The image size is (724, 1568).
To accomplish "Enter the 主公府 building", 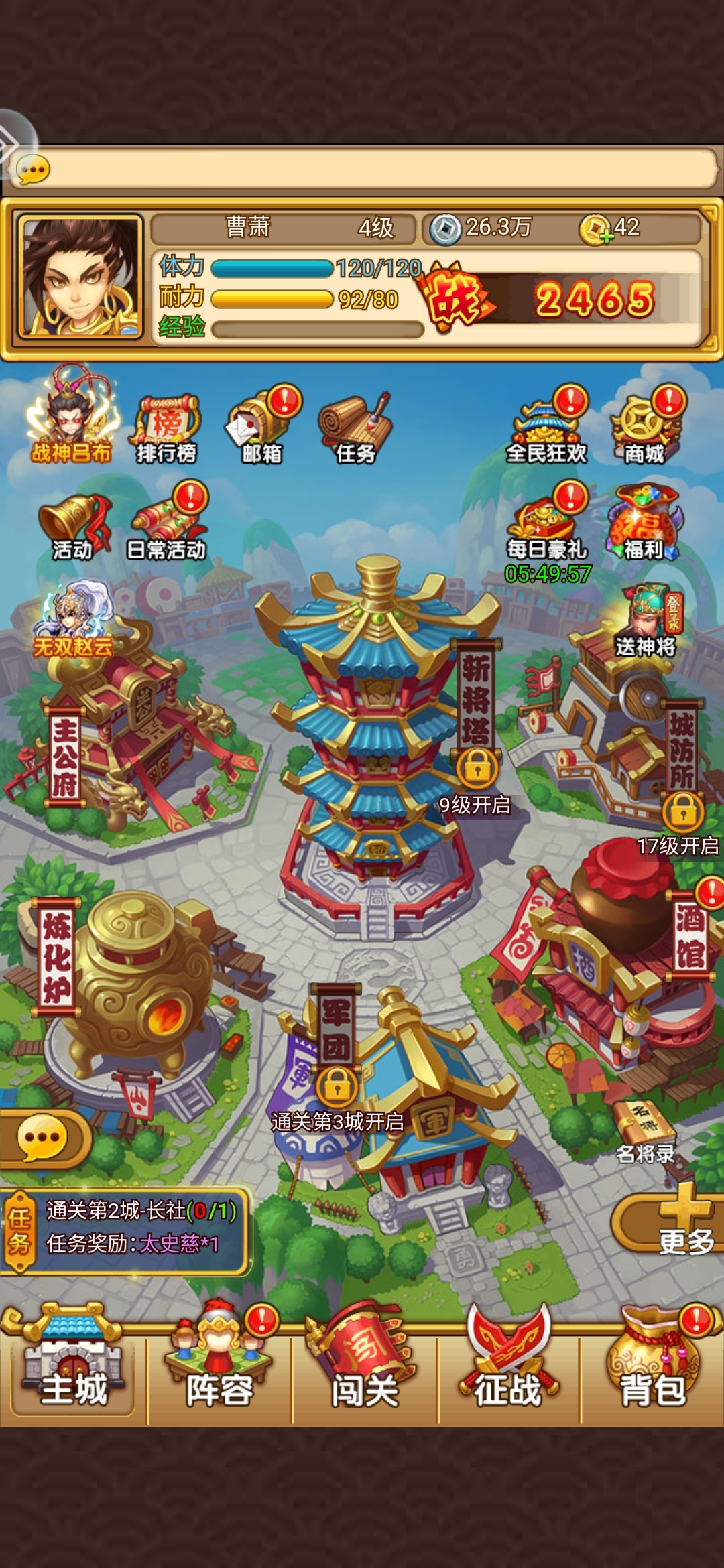I will [x=134, y=744].
